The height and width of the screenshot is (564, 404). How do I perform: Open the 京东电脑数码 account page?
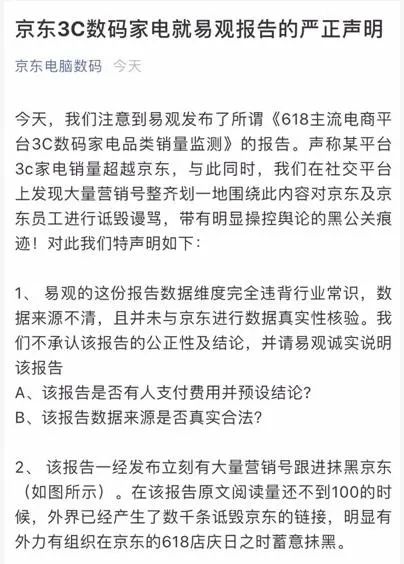click(x=59, y=66)
